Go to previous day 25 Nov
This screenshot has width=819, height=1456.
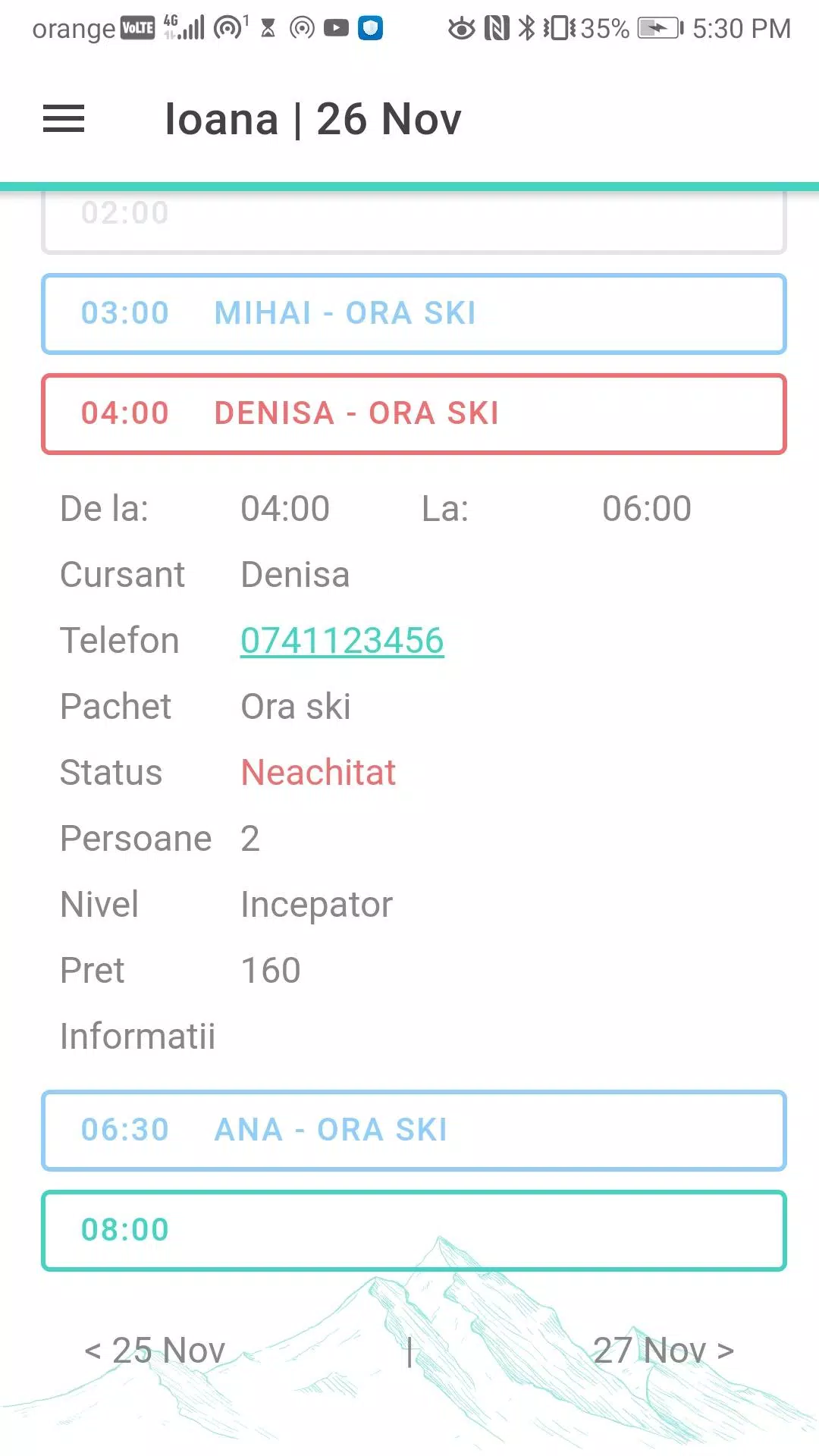click(x=155, y=1351)
